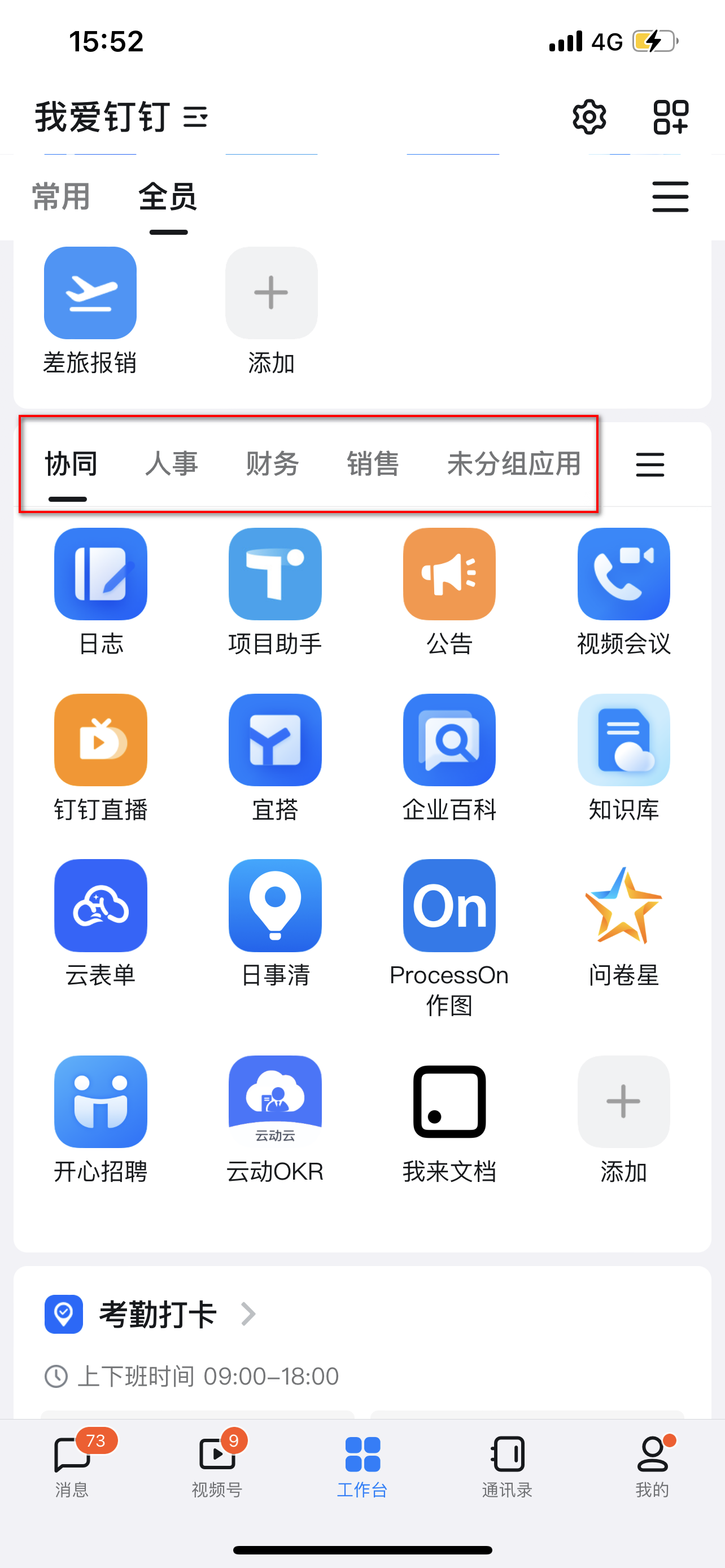Switch to the 财务 category tab
This screenshot has width=725, height=1568.
click(x=272, y=464)
